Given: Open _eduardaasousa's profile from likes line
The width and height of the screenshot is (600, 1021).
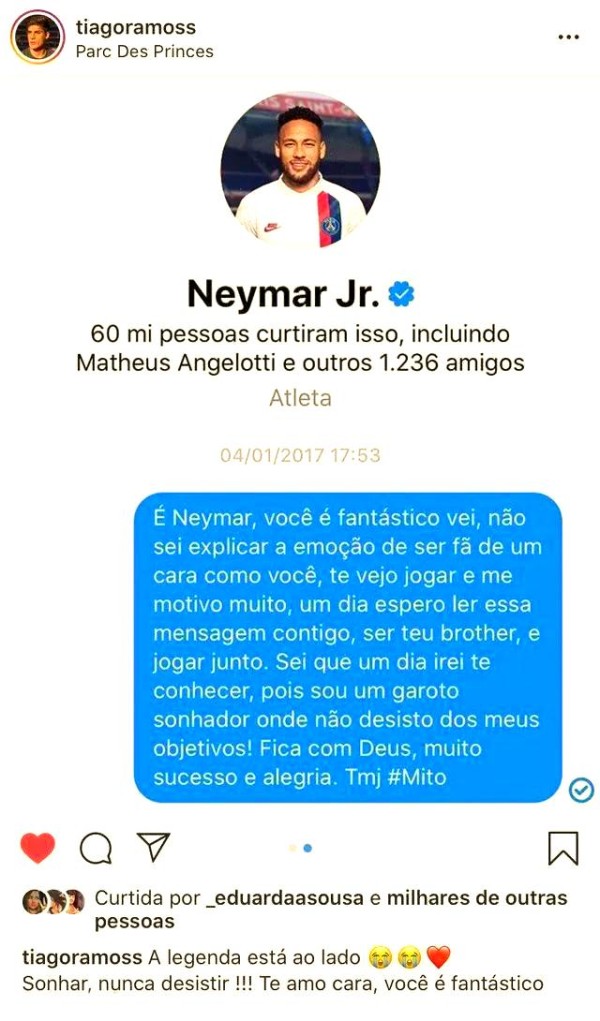Looking at the screenshot, I should (x=285, y=898).
